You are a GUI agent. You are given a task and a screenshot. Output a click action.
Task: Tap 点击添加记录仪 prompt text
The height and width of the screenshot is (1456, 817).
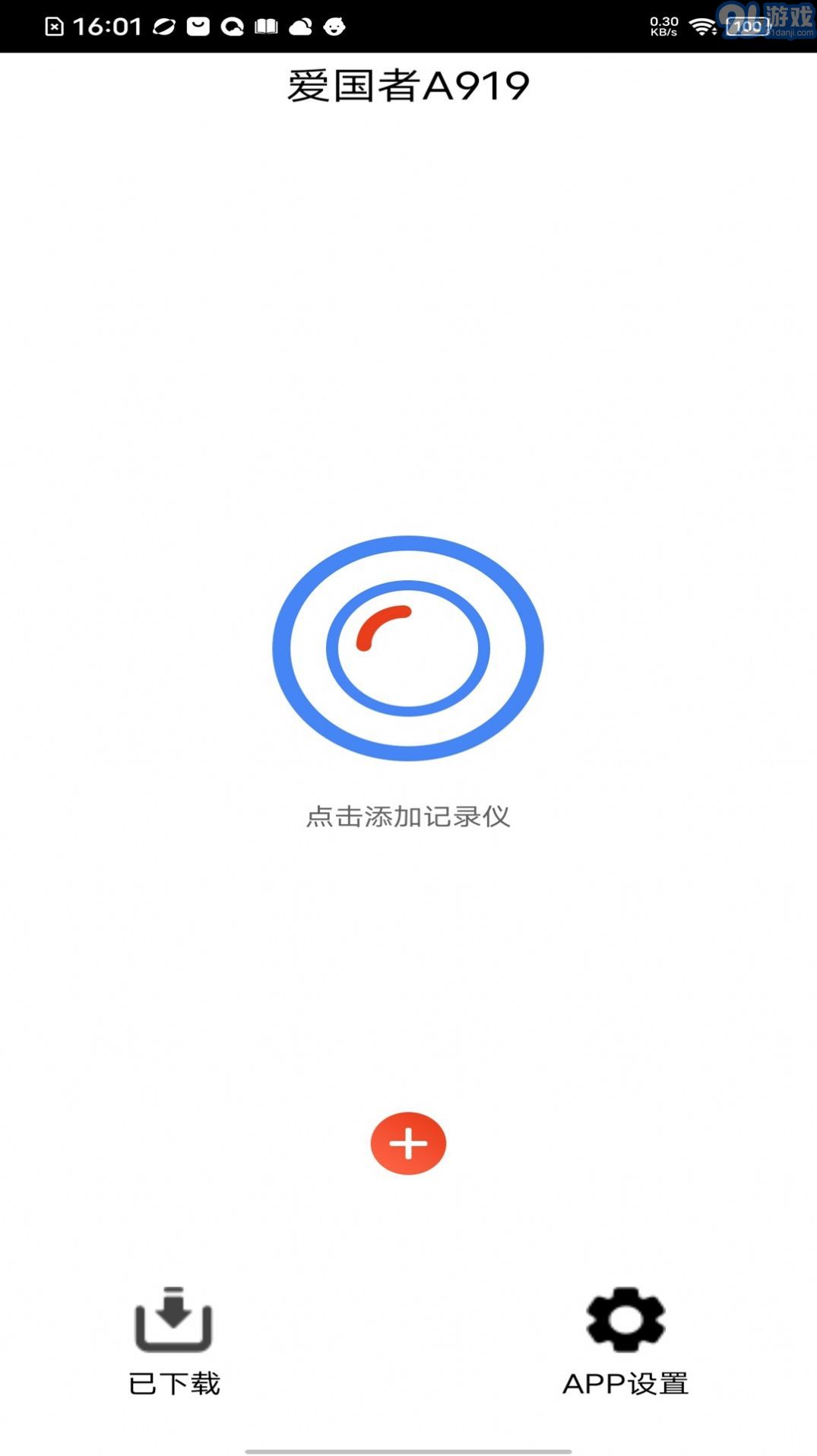tap(409, 818)
